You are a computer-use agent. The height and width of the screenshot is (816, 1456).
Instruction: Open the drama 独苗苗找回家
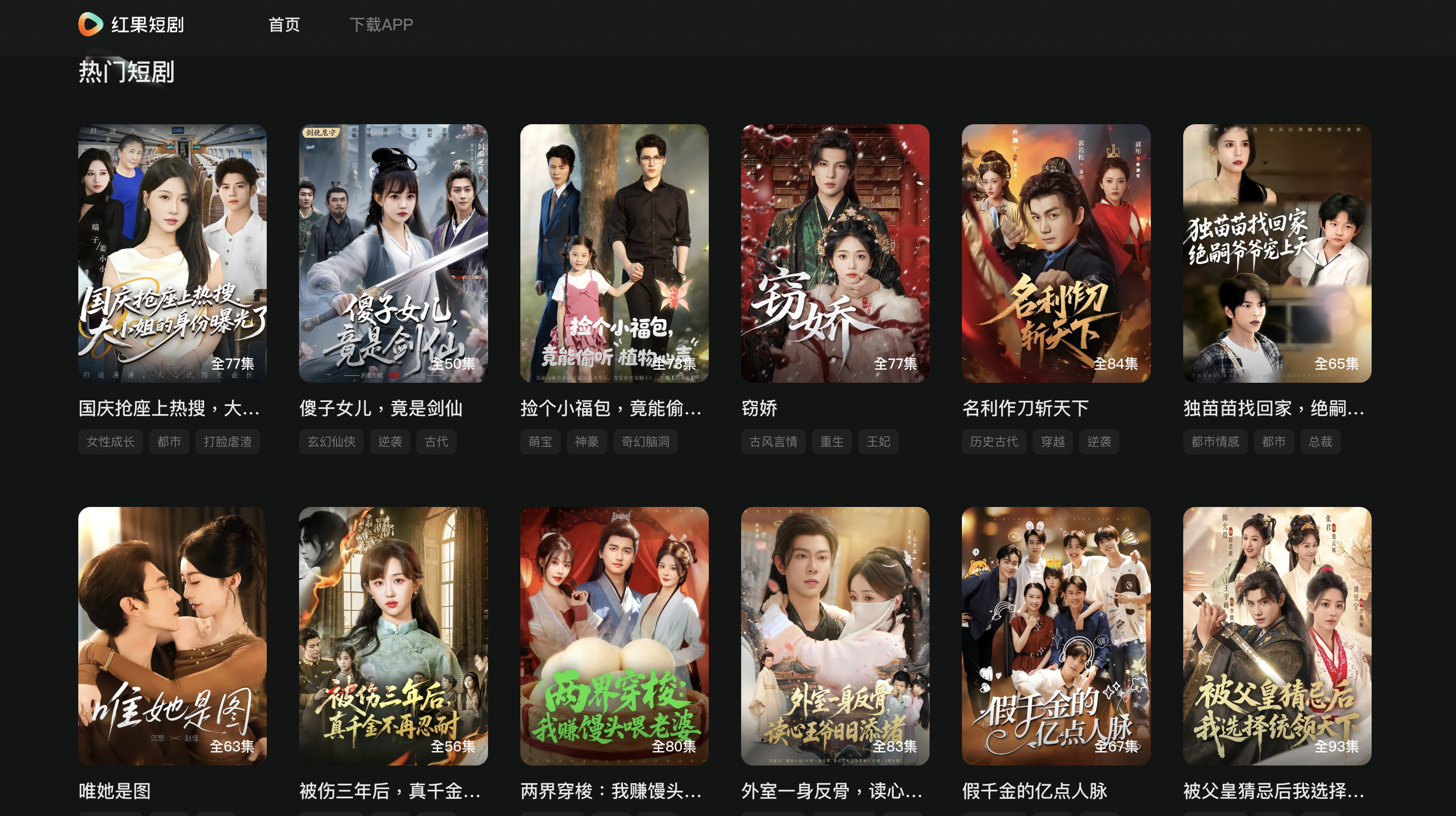[x=1277, y=253]
